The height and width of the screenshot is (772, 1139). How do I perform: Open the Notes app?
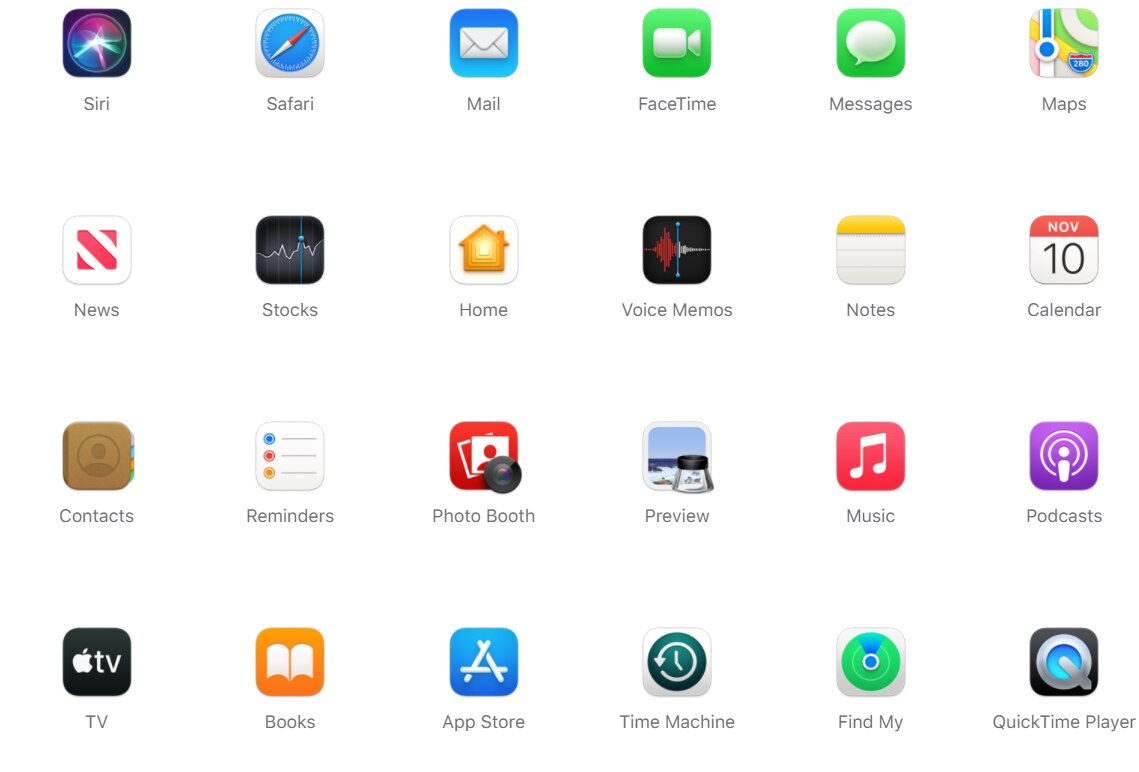pyautogui.click(x=871, y=250)
